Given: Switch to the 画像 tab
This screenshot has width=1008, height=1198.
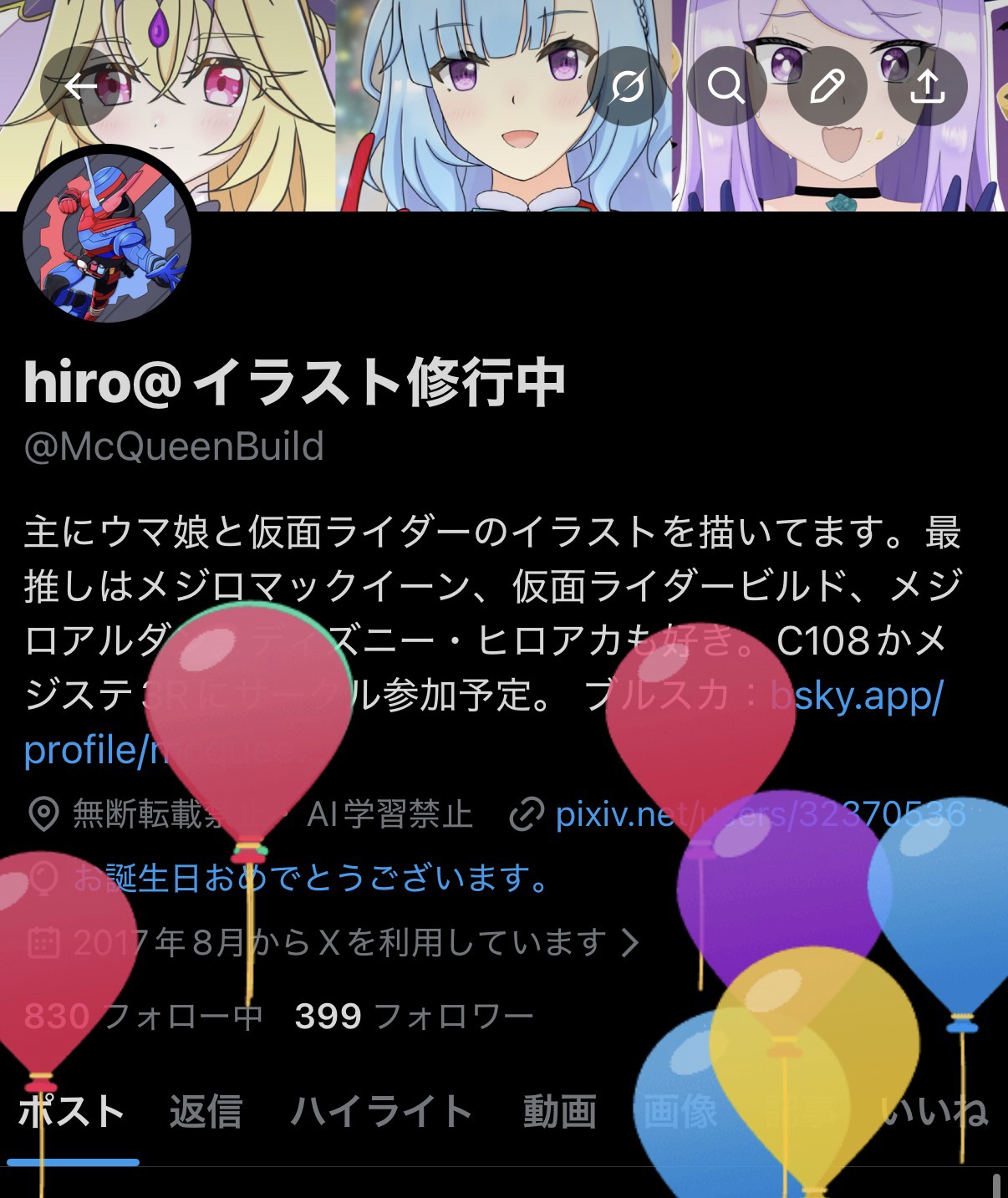Looking at the screenshot, I should (680, 1112).
